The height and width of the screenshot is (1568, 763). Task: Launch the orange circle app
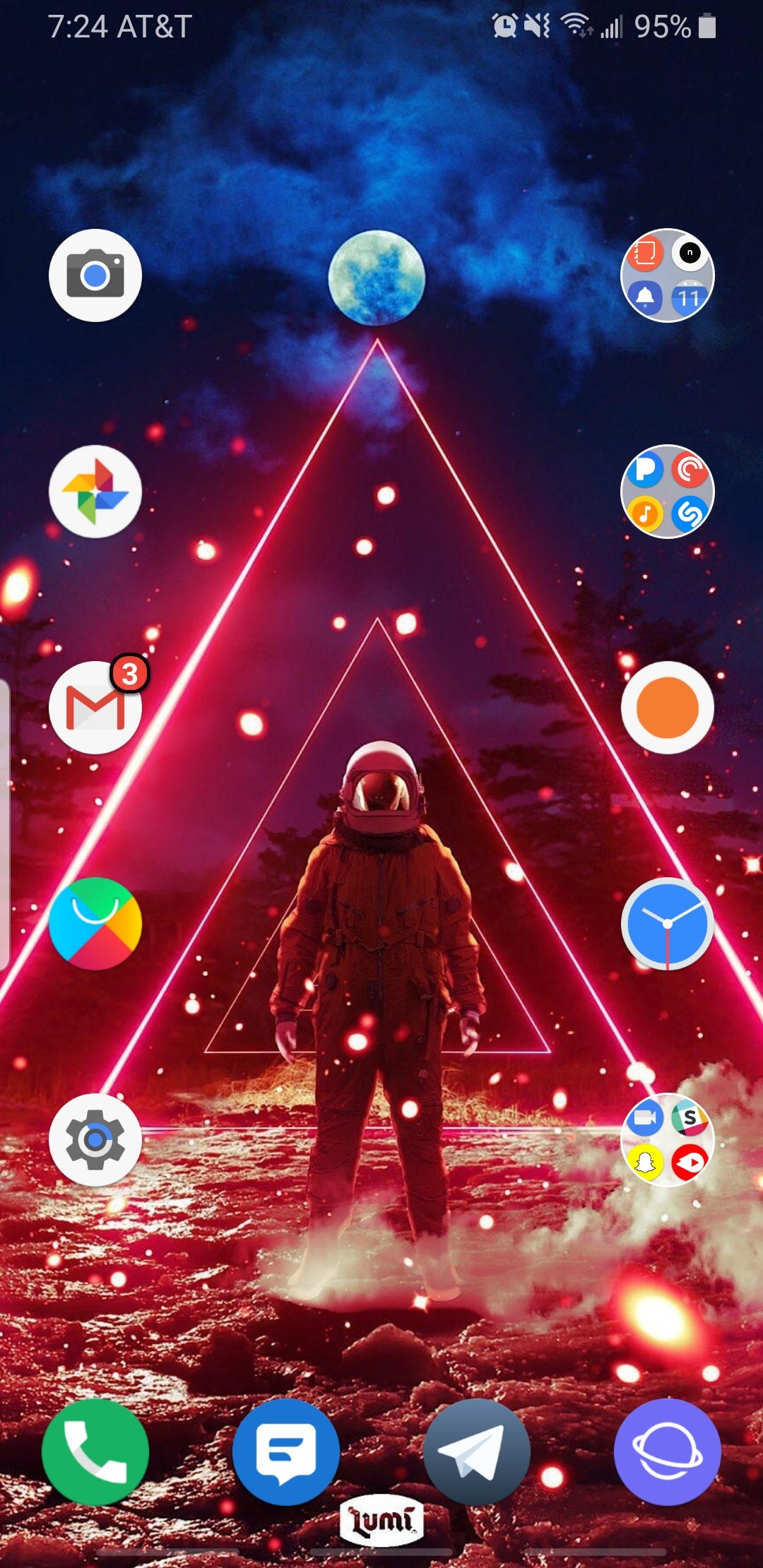pyautogui.click(x=668, y=708)
